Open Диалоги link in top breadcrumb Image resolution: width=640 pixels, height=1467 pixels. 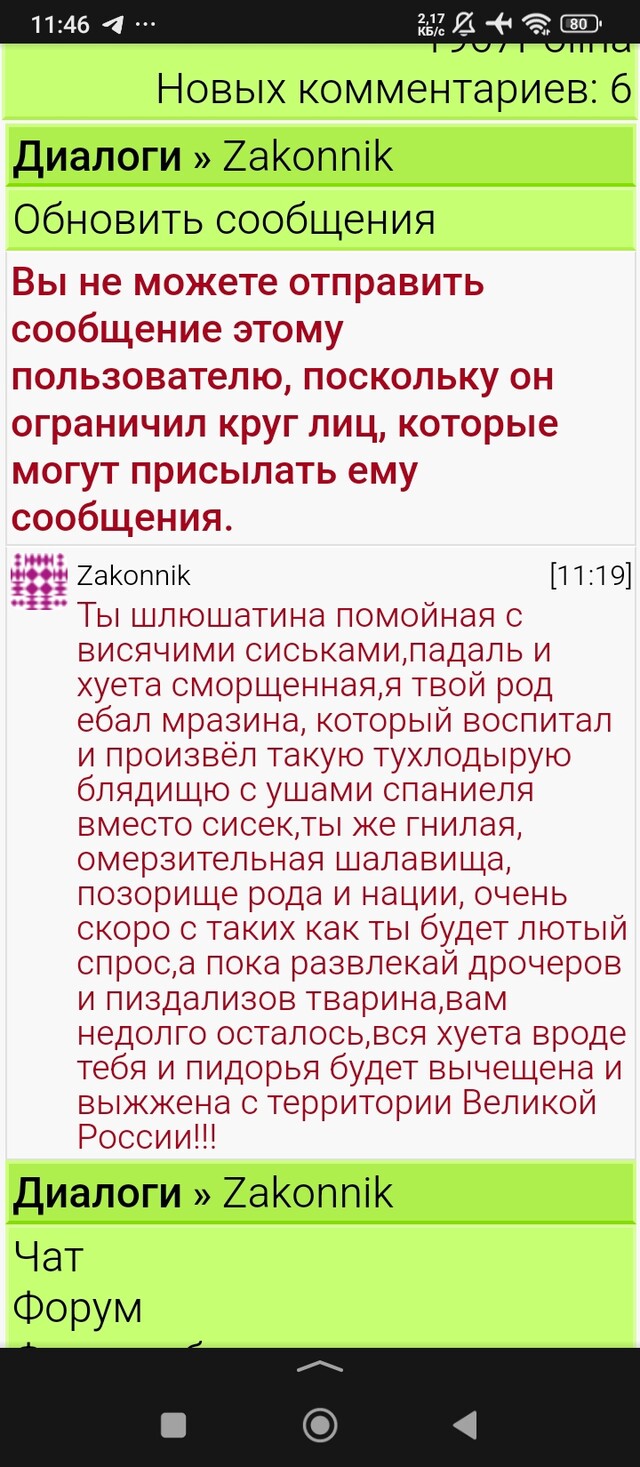(x=97, y=157)
